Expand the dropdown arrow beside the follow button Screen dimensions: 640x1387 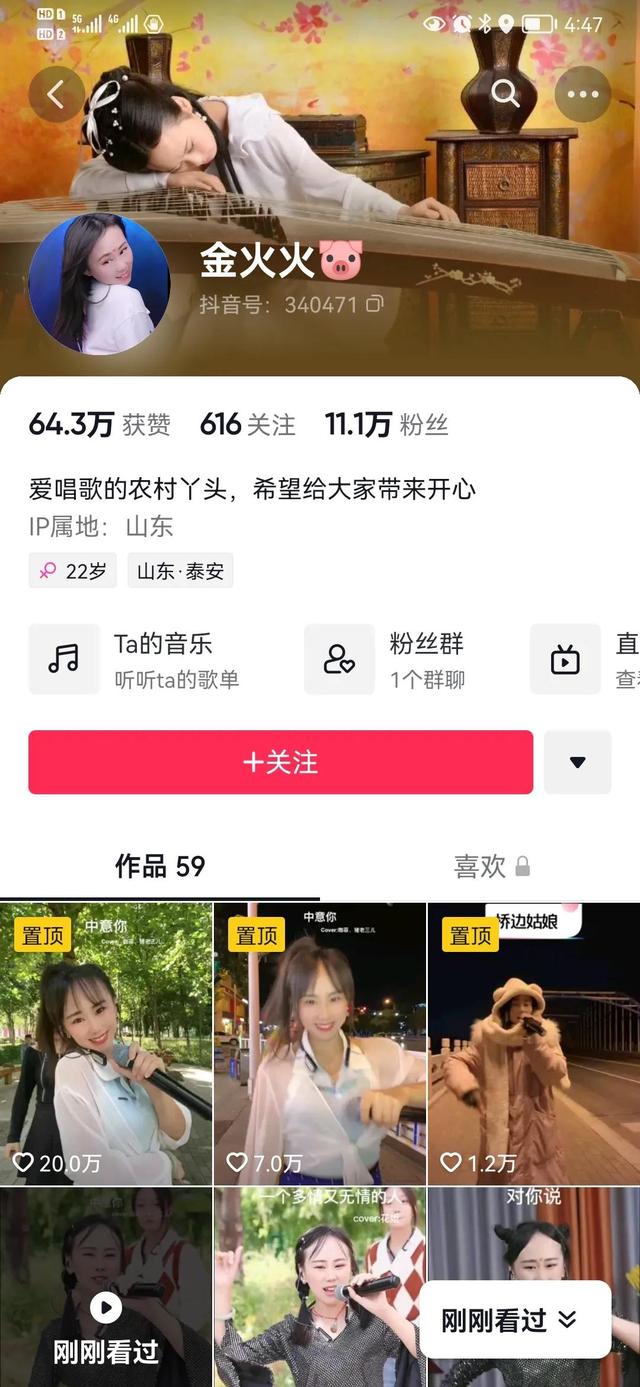click(x=577, y=762)
